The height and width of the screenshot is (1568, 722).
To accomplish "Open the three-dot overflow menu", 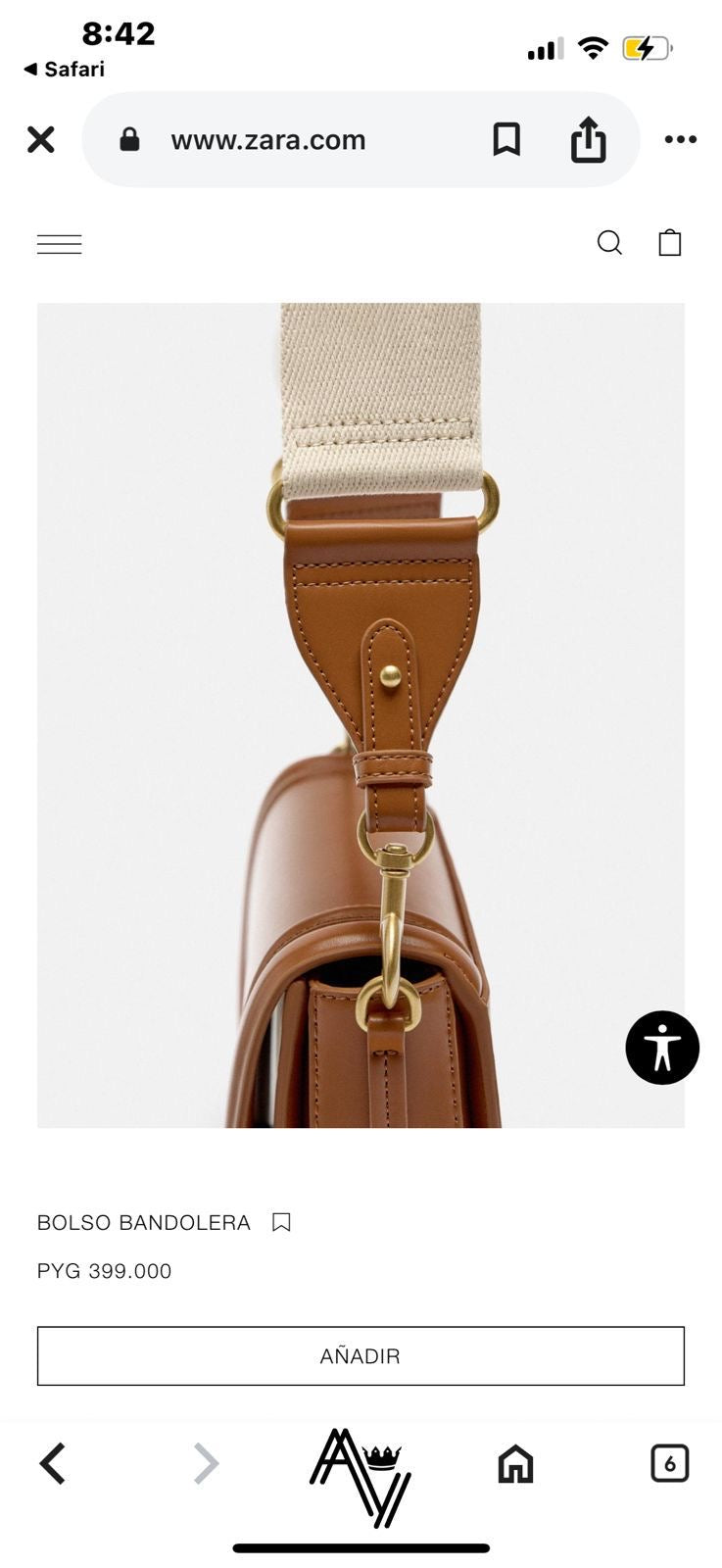I will click(681, 140).
